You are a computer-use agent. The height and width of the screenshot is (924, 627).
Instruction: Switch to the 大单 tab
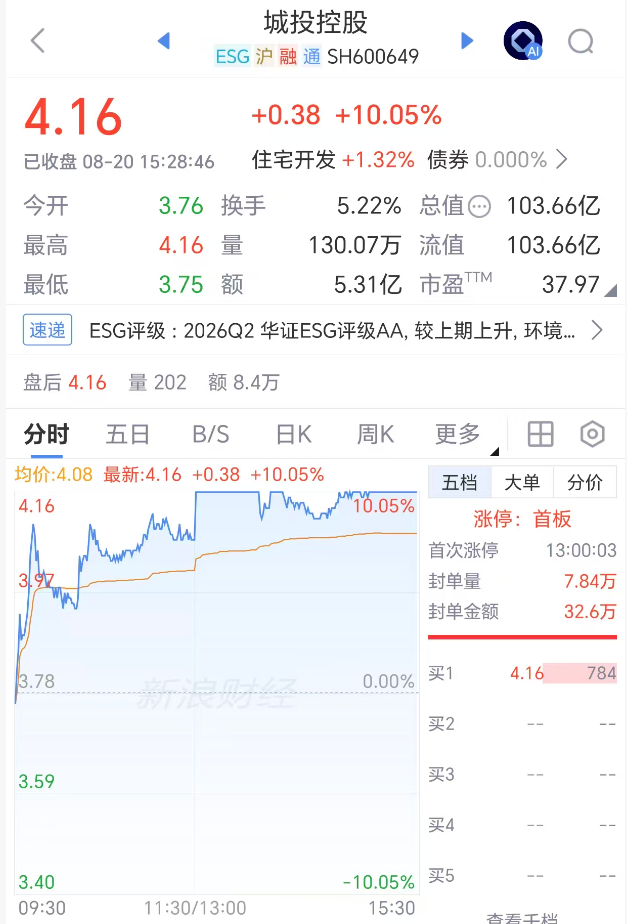click(522, 483)
